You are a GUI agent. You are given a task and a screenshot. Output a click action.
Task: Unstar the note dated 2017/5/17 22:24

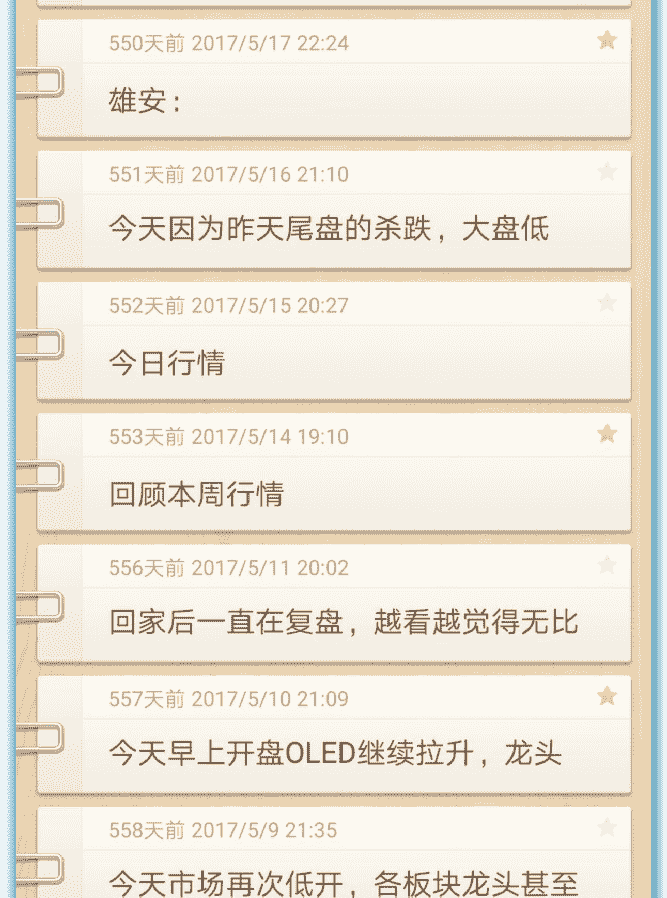coord(607,40)
